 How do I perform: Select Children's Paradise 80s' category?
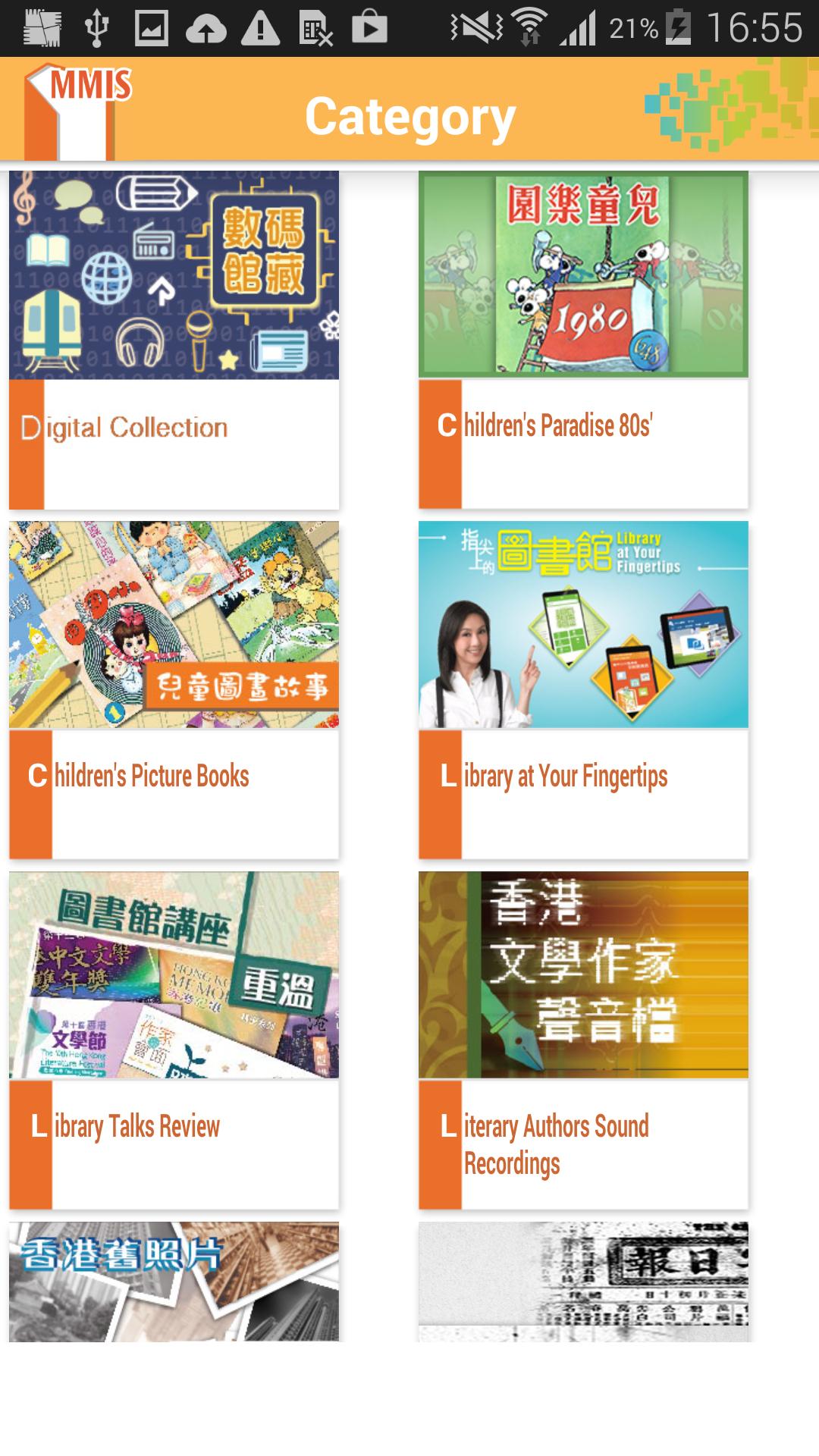(583, 339)
